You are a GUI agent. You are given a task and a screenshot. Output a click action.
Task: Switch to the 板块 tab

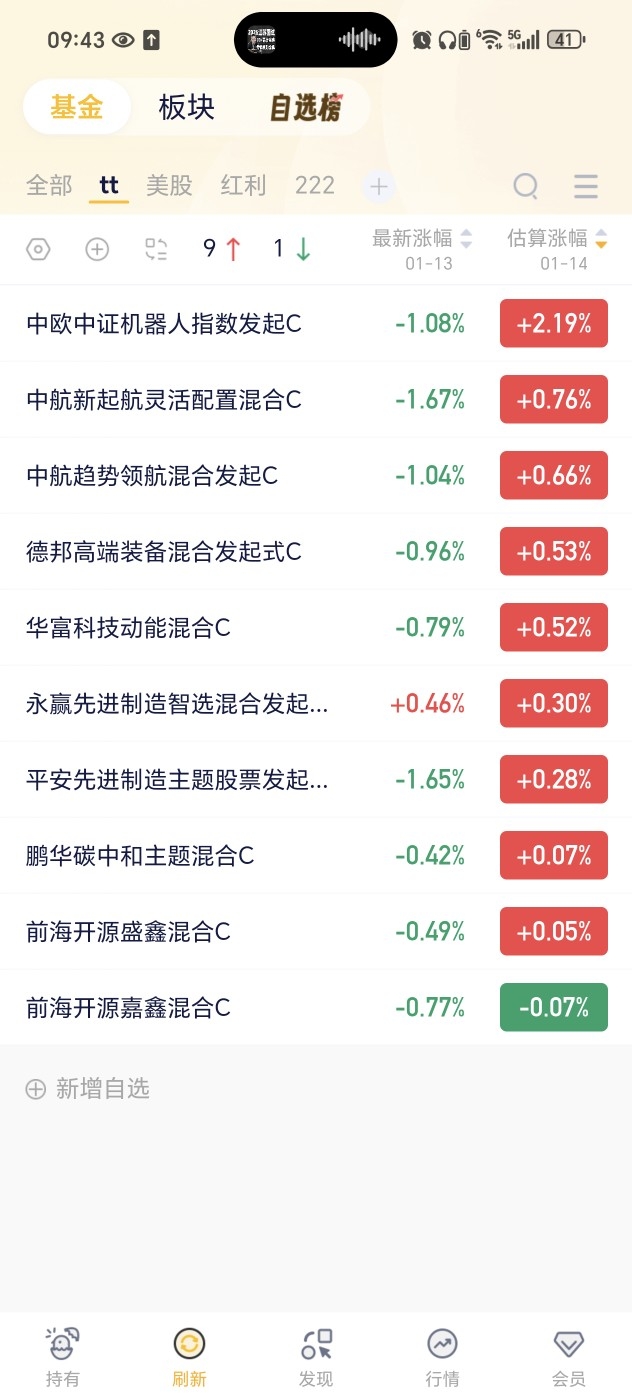click(186, 108)
